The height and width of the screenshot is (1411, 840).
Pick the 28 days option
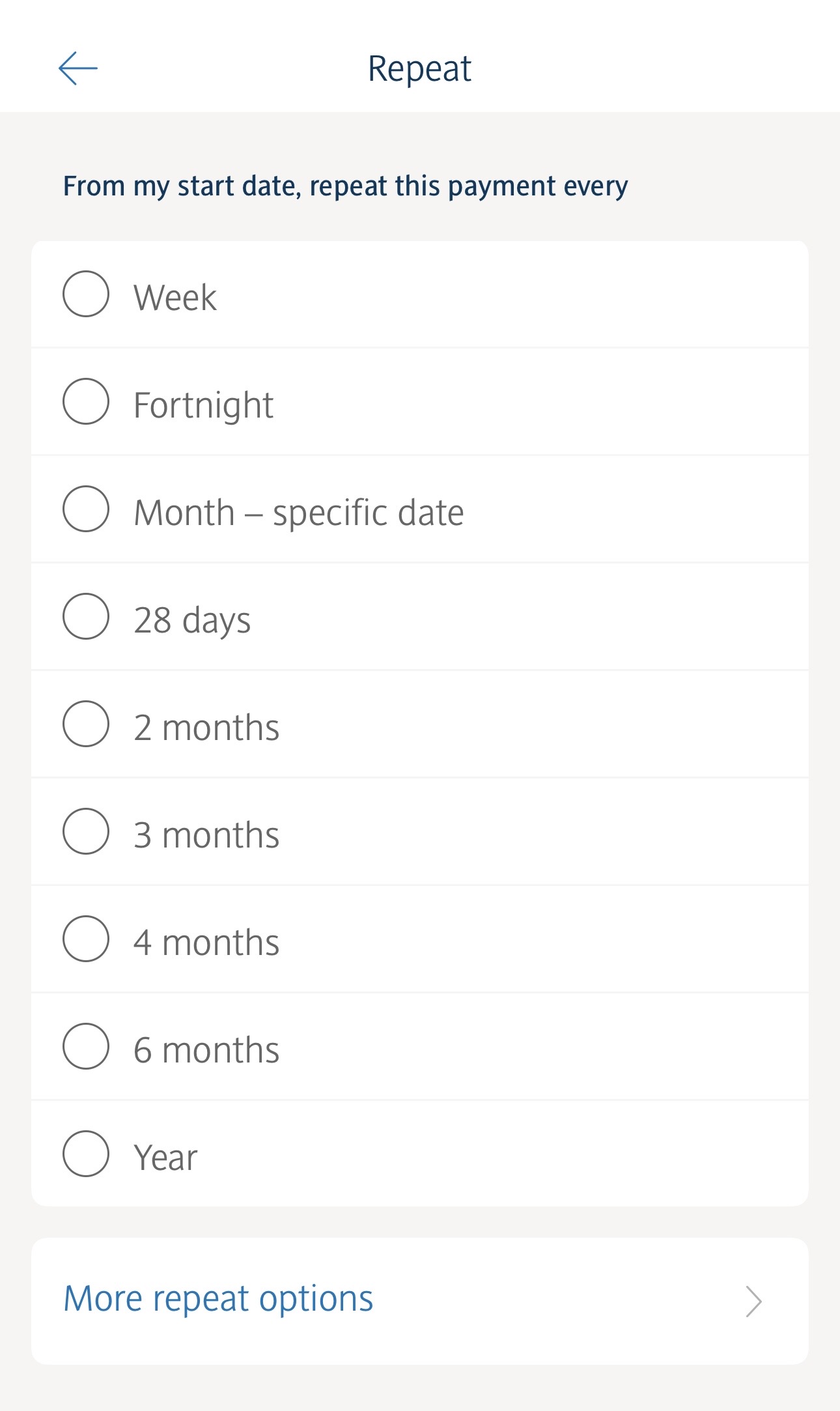420,617
